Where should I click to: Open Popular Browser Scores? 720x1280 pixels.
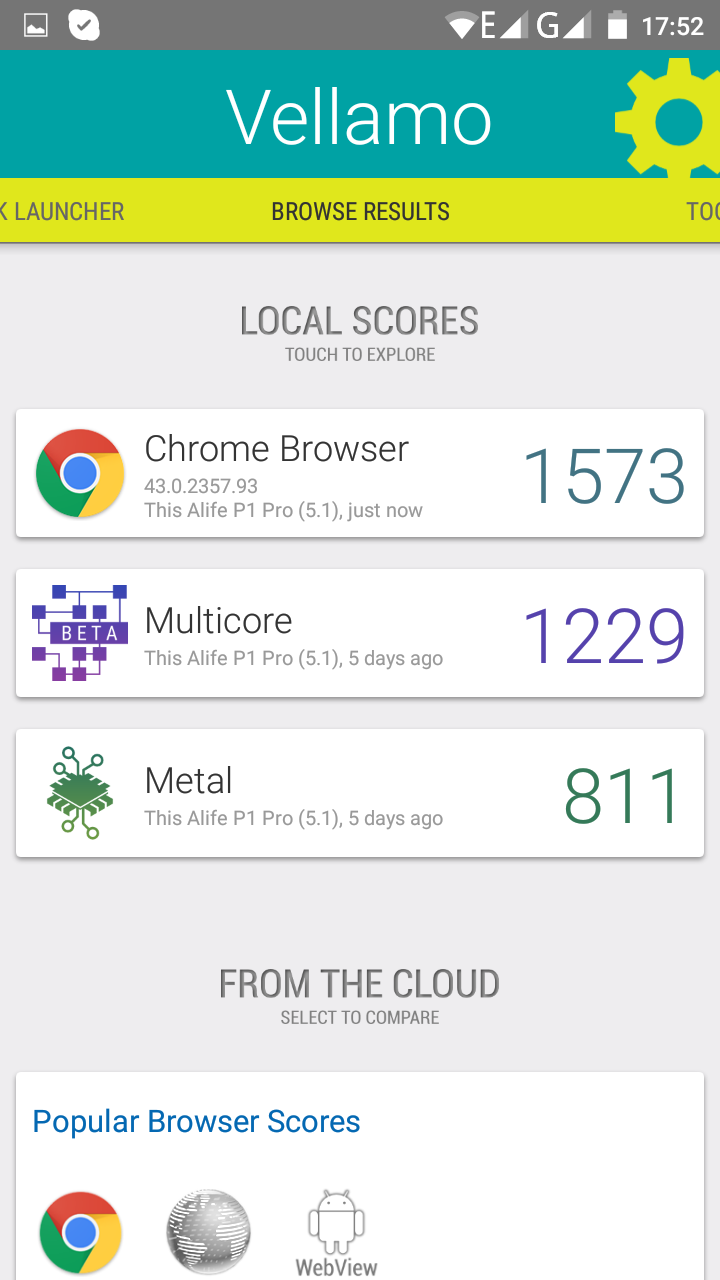[x=196, y=1121]
